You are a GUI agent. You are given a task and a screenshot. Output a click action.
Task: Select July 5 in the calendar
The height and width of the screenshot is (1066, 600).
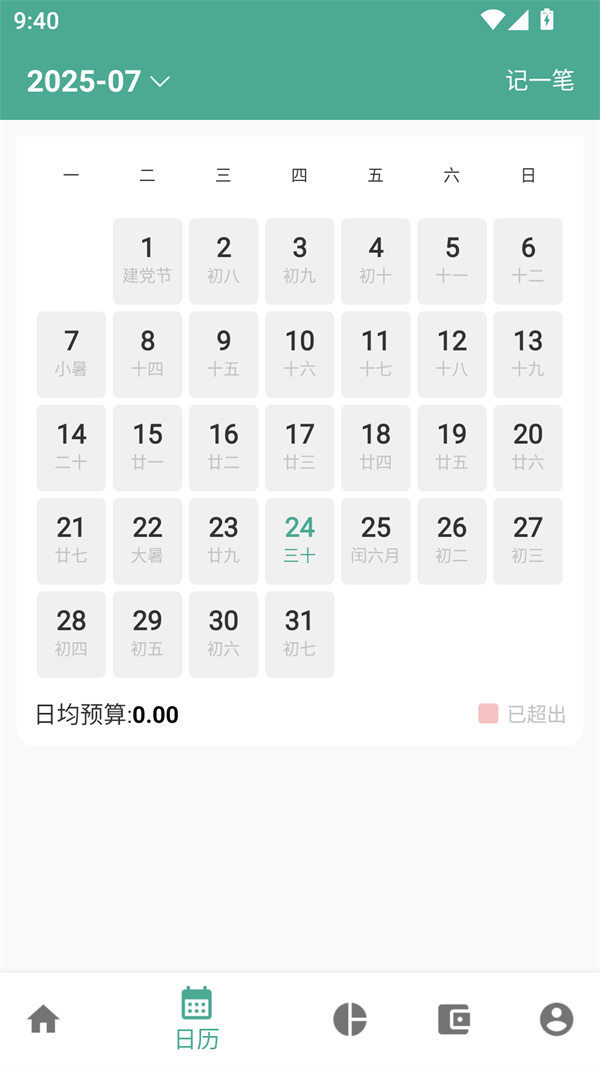(x=451, y=261)
